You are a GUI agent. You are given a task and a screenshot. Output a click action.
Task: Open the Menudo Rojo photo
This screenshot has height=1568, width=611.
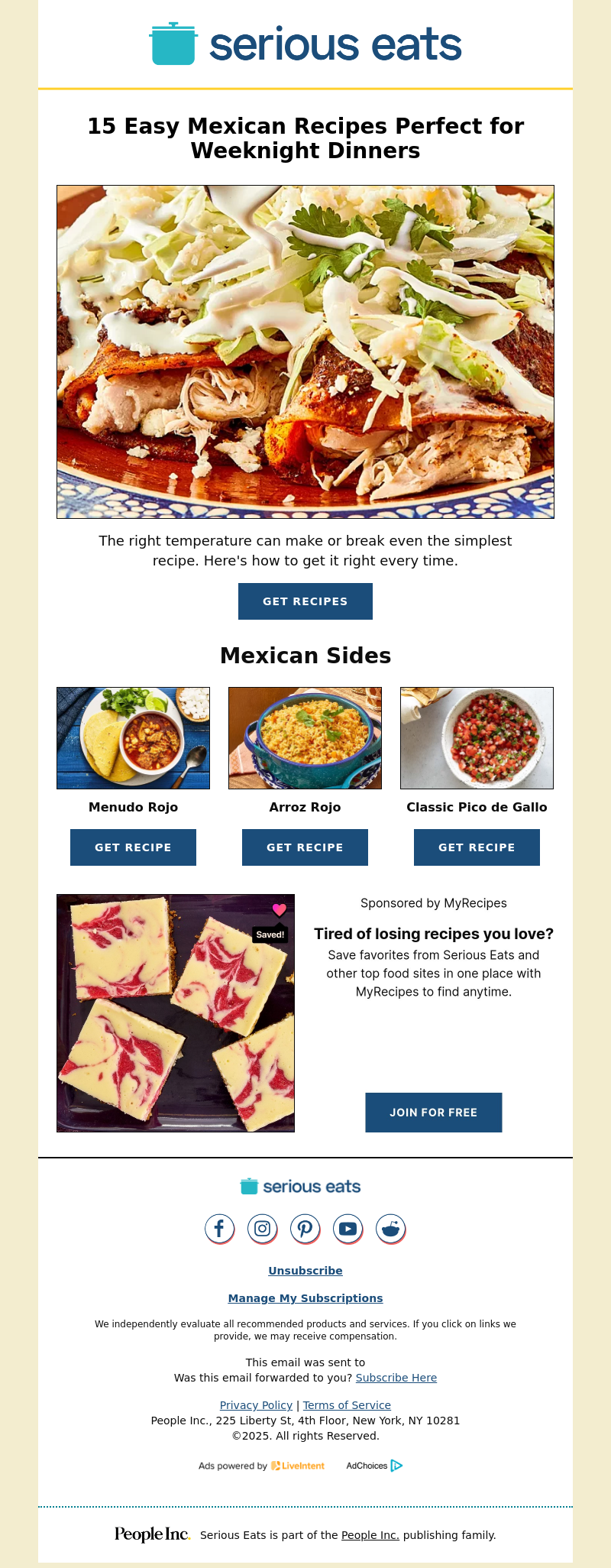point(133,738)
